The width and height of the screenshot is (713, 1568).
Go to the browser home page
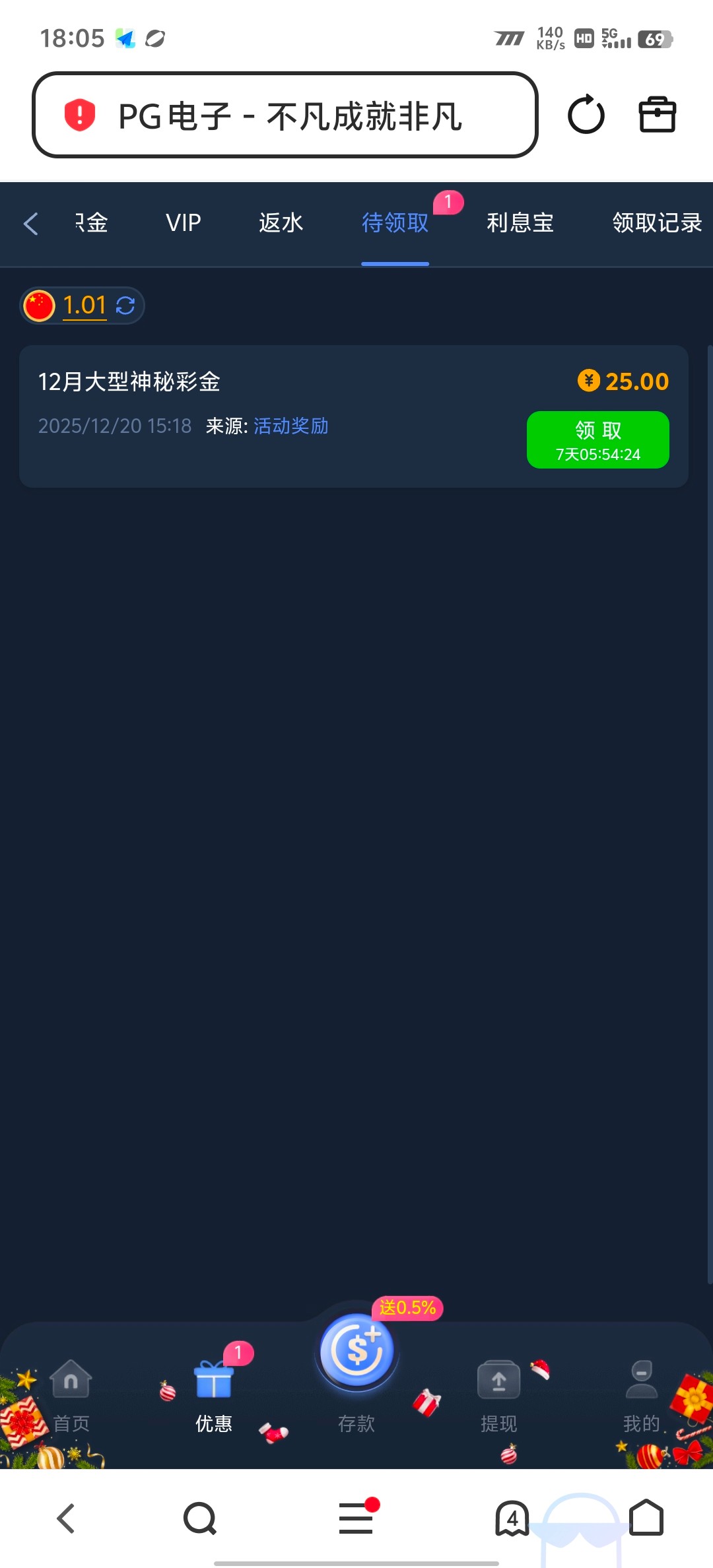point(646,1519)
